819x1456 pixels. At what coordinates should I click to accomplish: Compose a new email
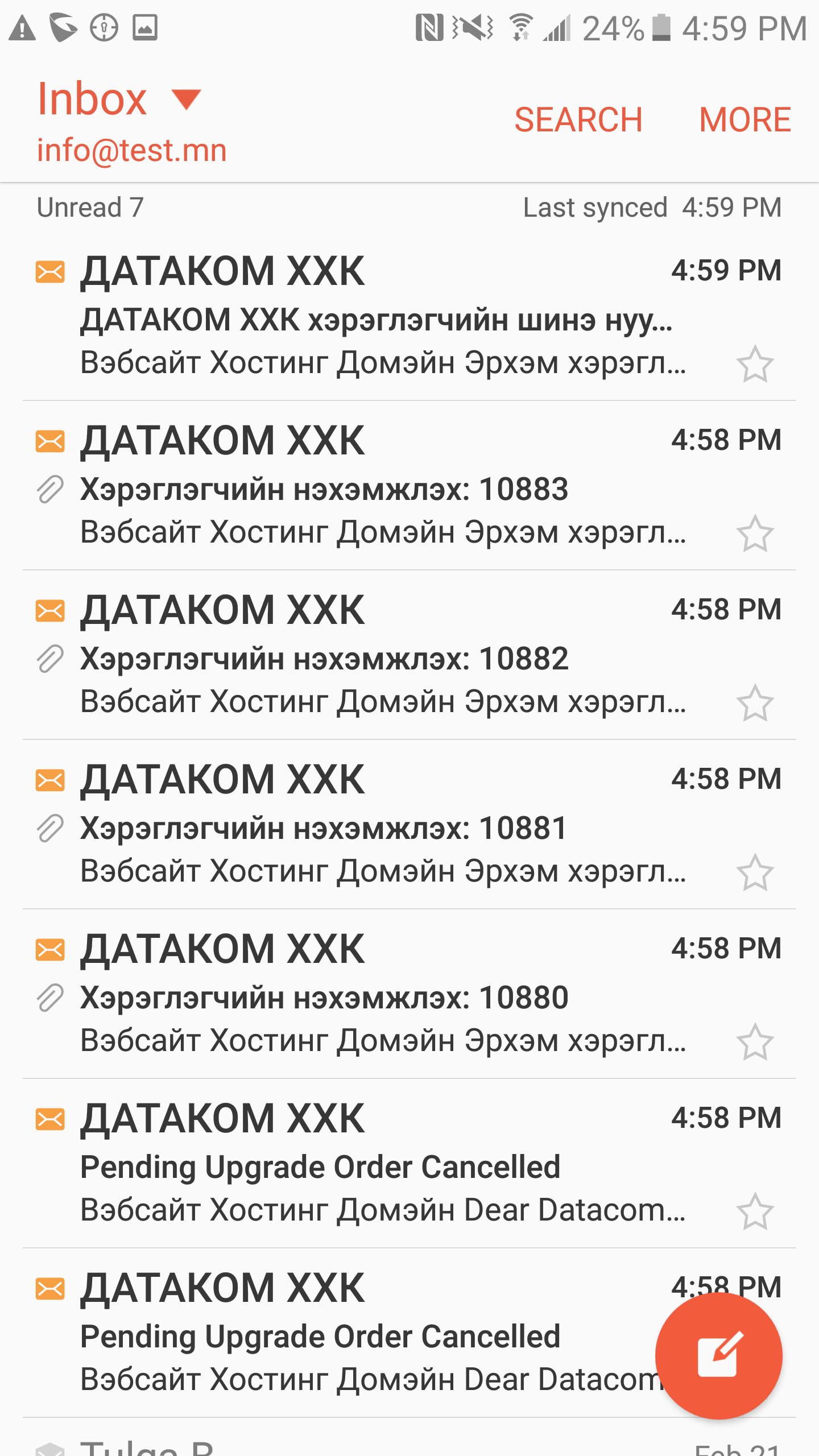coord(719,1356)
